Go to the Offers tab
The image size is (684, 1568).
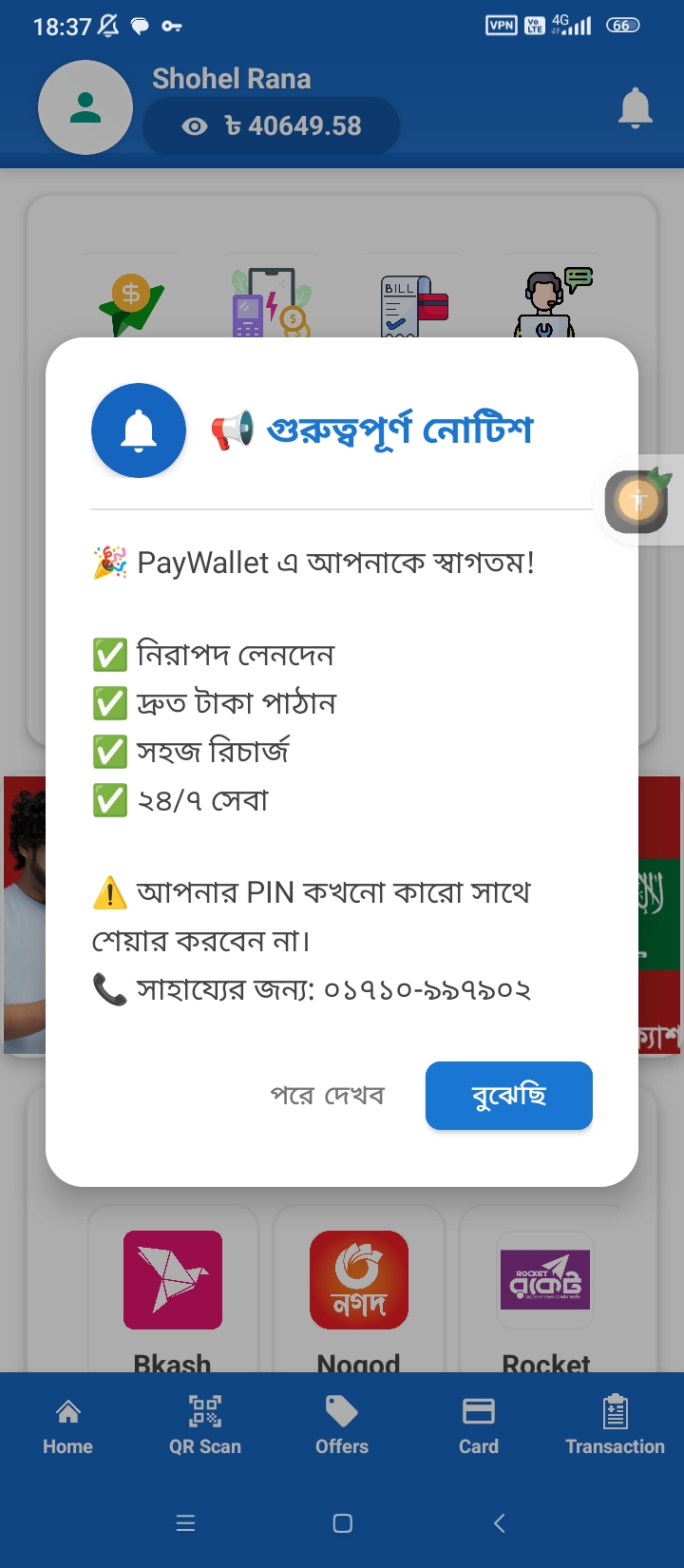(341, 1426)
